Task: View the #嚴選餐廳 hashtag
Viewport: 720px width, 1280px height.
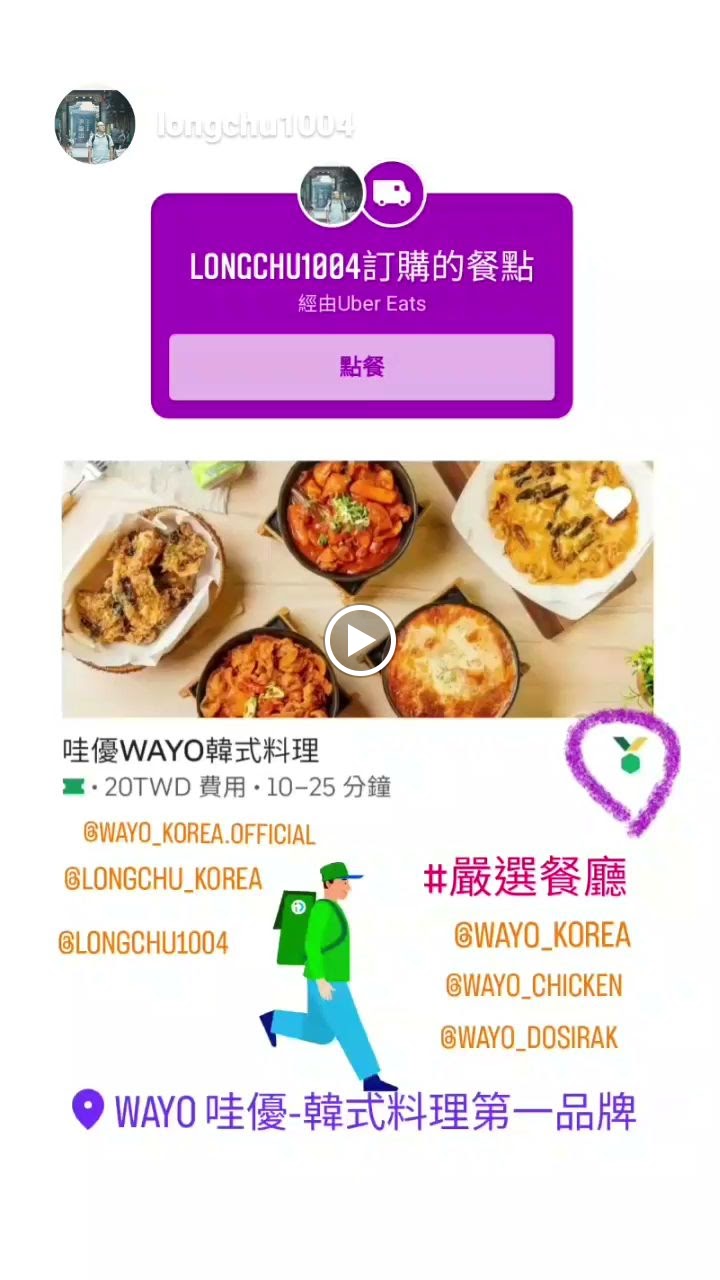Action: (525, 879)
